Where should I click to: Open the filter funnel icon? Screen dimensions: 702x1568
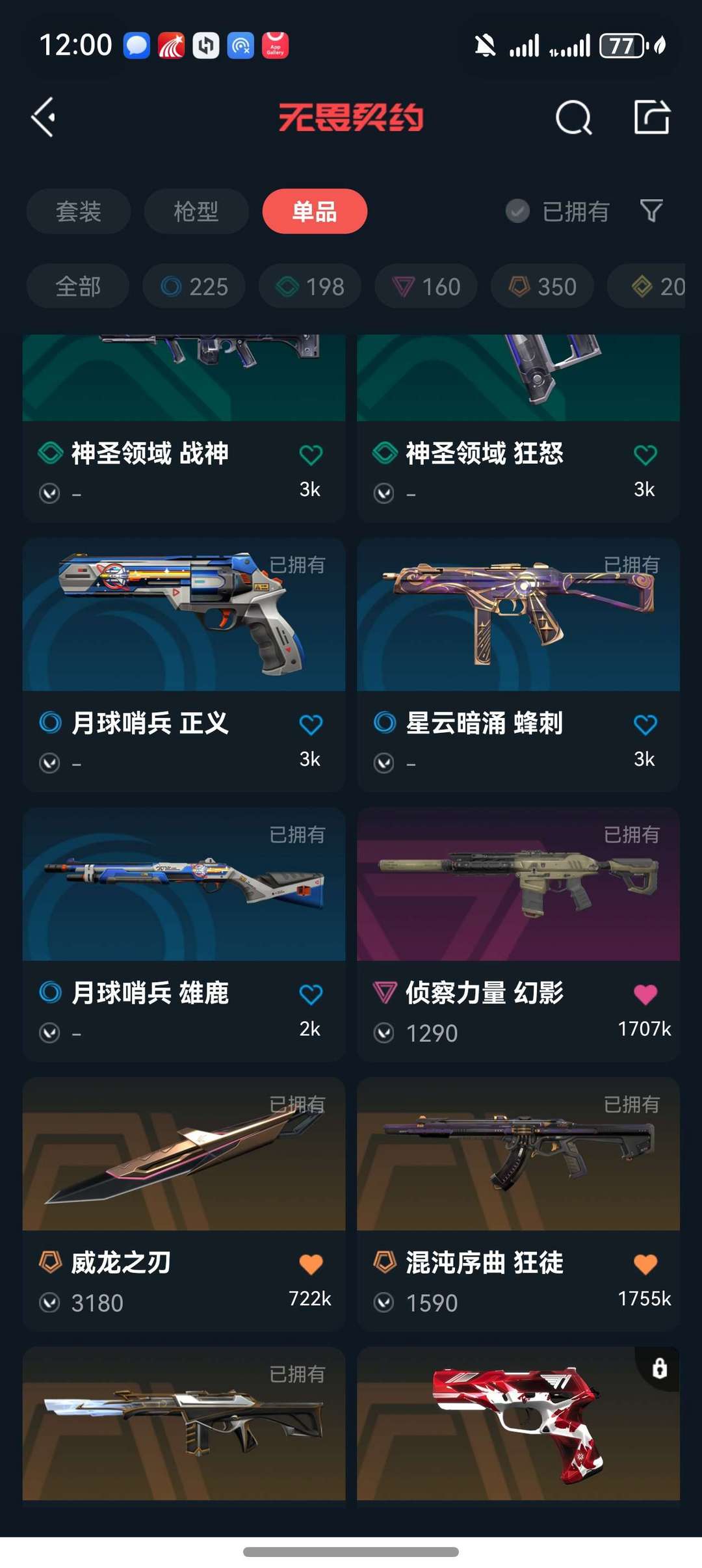point(652,211)
